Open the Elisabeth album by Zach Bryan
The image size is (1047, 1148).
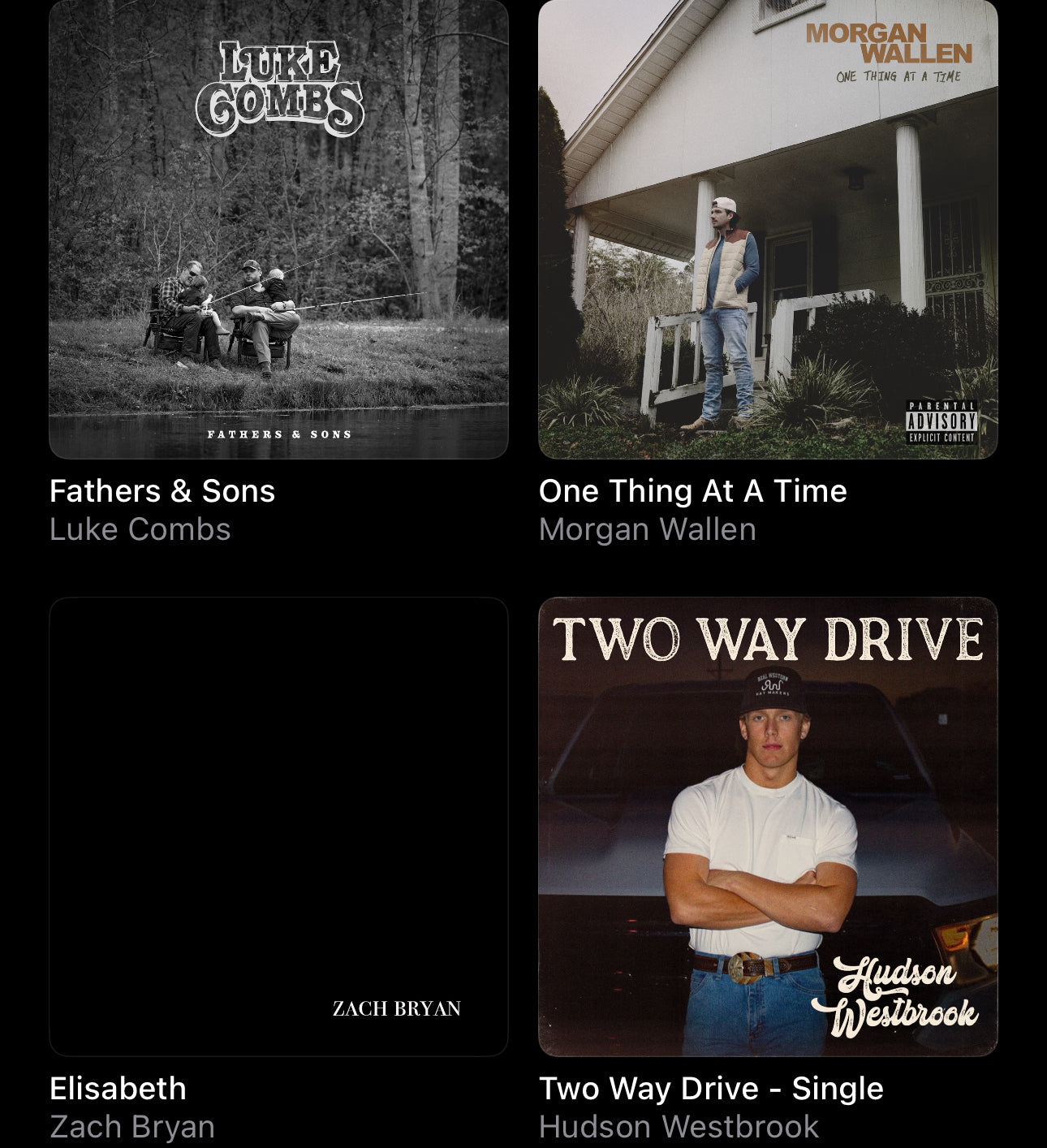pyautogui.click(x=278, y=826)
